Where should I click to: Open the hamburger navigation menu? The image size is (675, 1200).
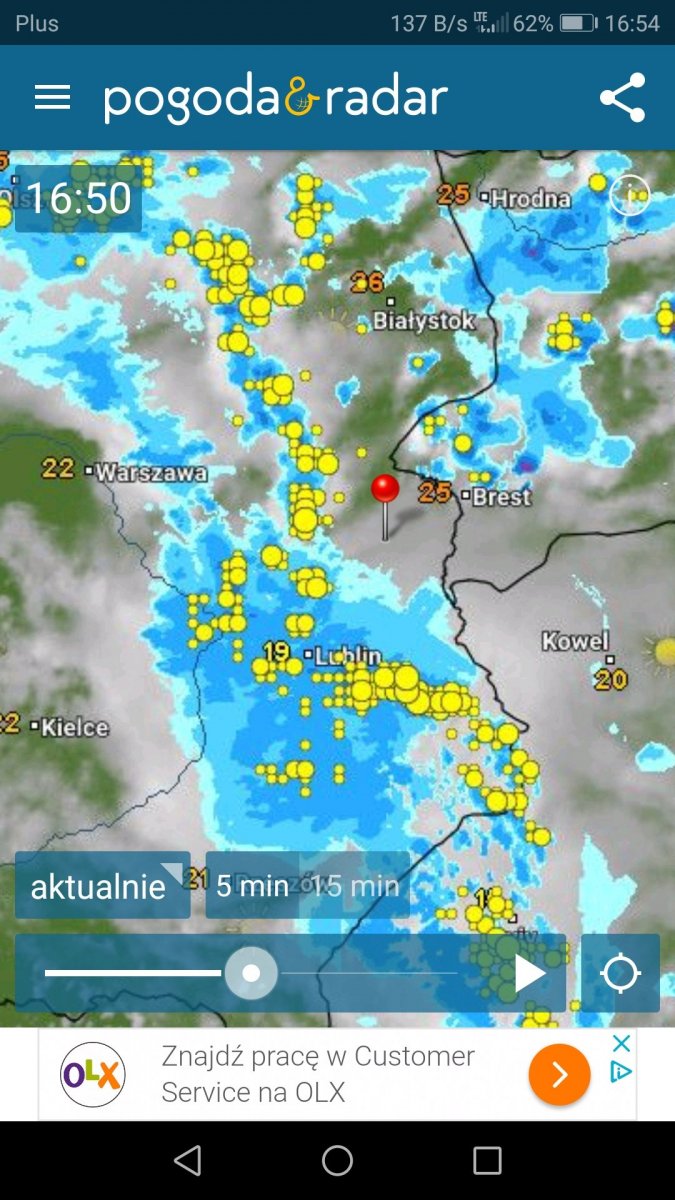52,98
